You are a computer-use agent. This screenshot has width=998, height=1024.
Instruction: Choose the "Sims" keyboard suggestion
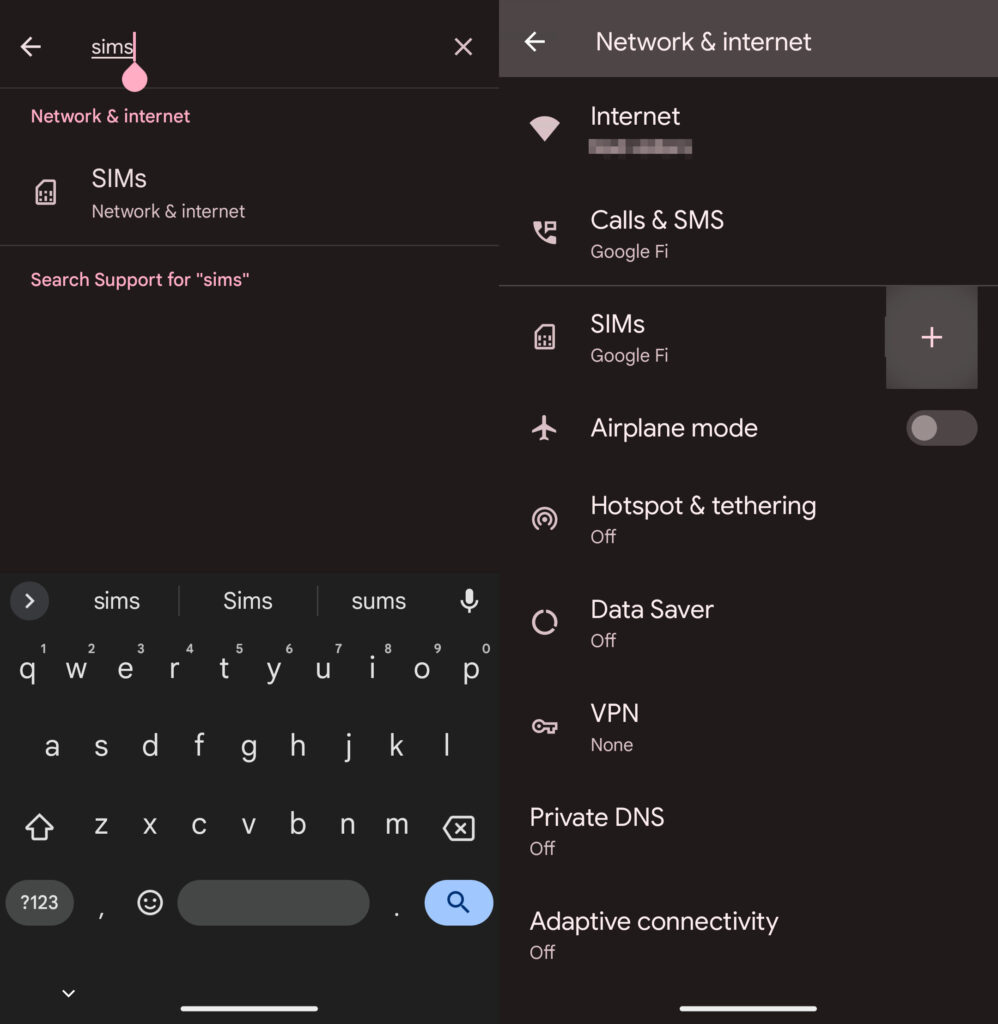(x=247, y=601)
